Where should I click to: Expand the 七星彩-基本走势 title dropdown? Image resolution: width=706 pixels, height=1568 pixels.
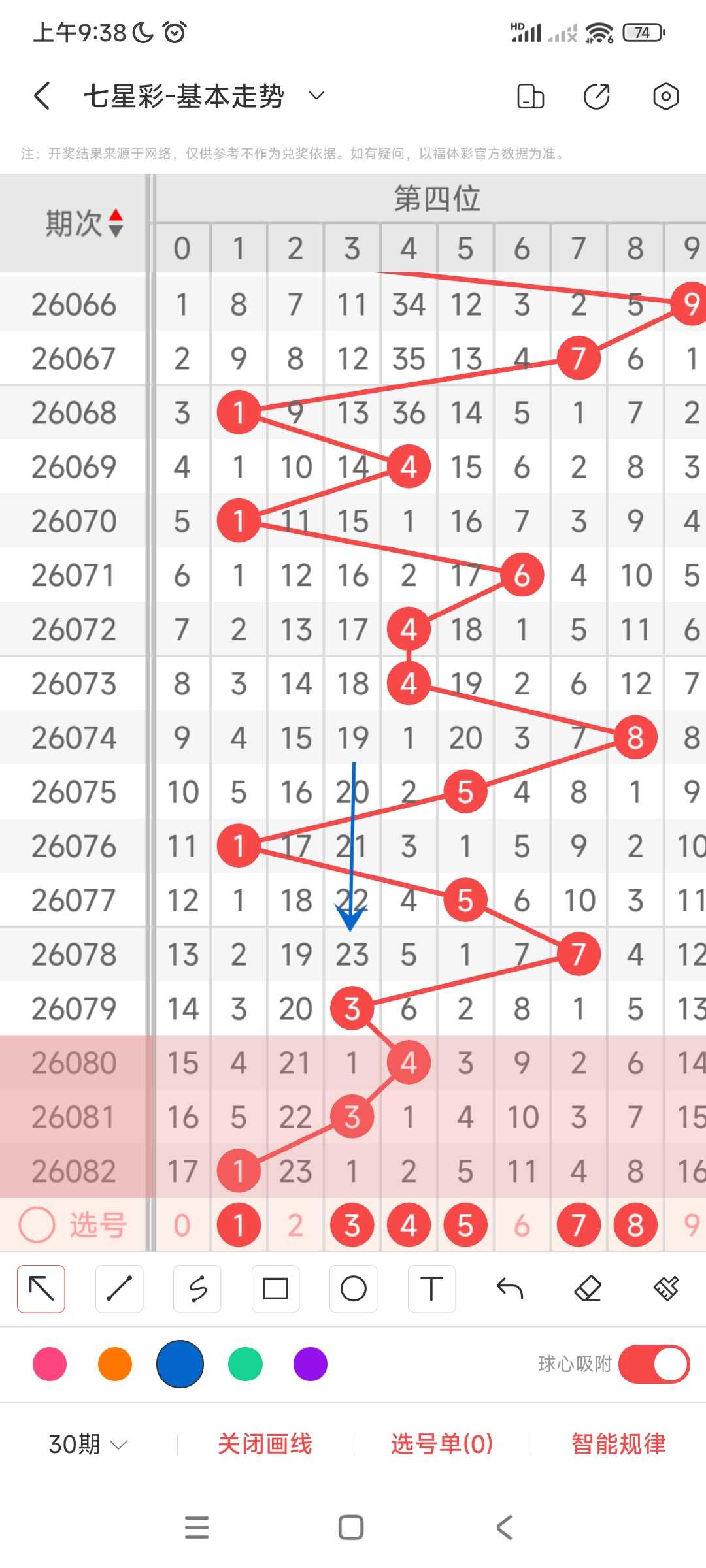pyautogui.click(x=316, y=96)
